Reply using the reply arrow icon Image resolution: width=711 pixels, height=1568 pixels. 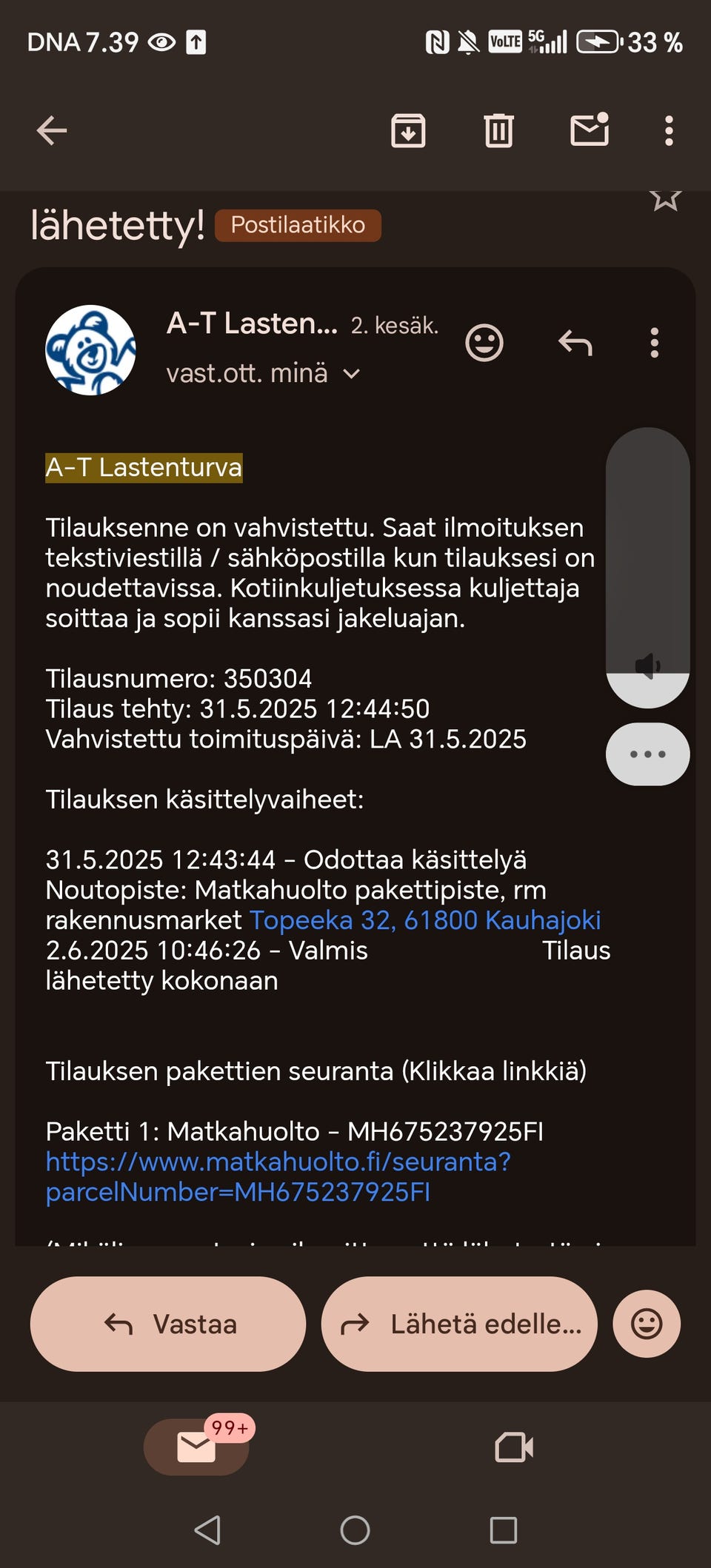tap(575, 343)
